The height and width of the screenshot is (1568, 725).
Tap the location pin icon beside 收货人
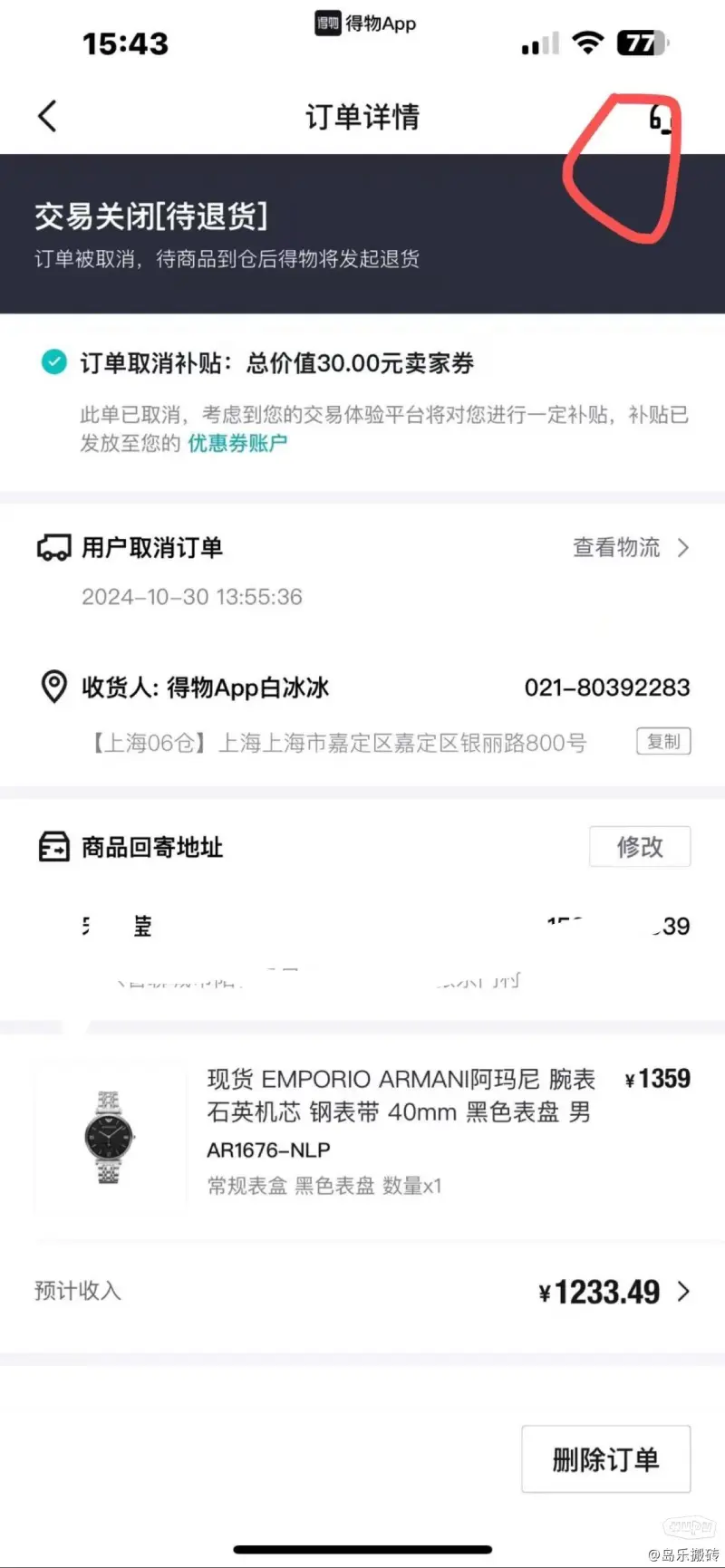(x=53, y=687)
